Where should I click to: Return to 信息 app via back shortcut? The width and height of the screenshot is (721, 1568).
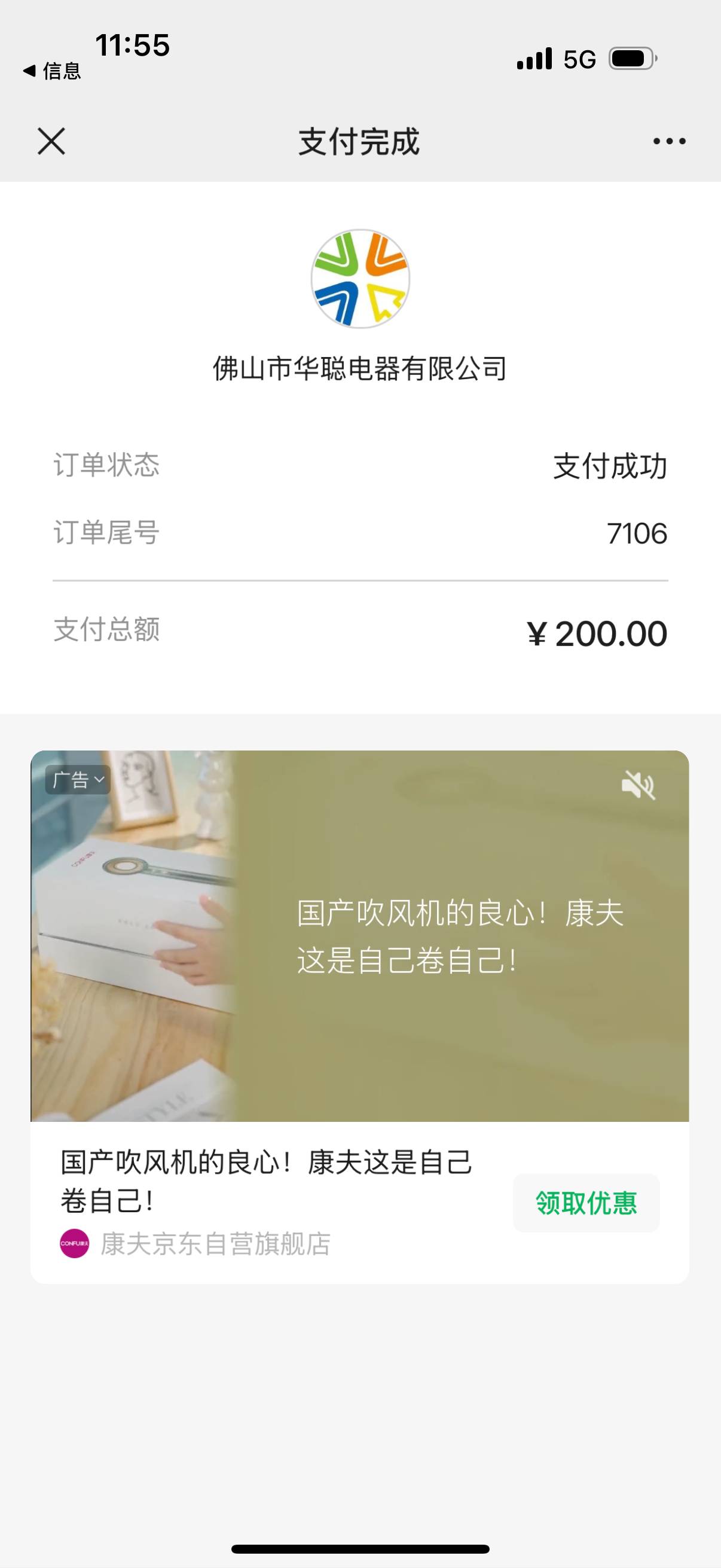click(53, 71)
